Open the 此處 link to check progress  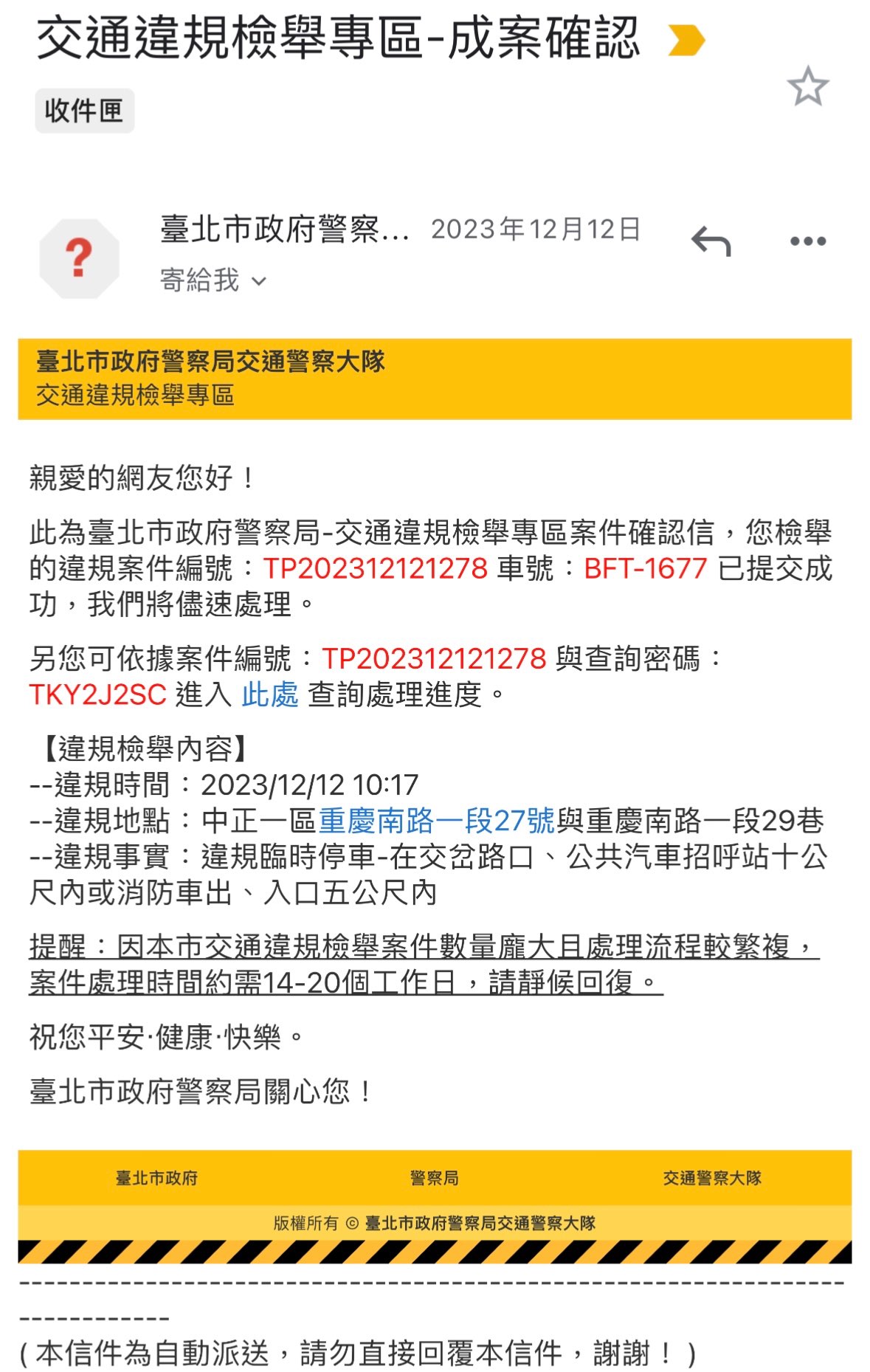pyautogui.click(x=270, y=694)
